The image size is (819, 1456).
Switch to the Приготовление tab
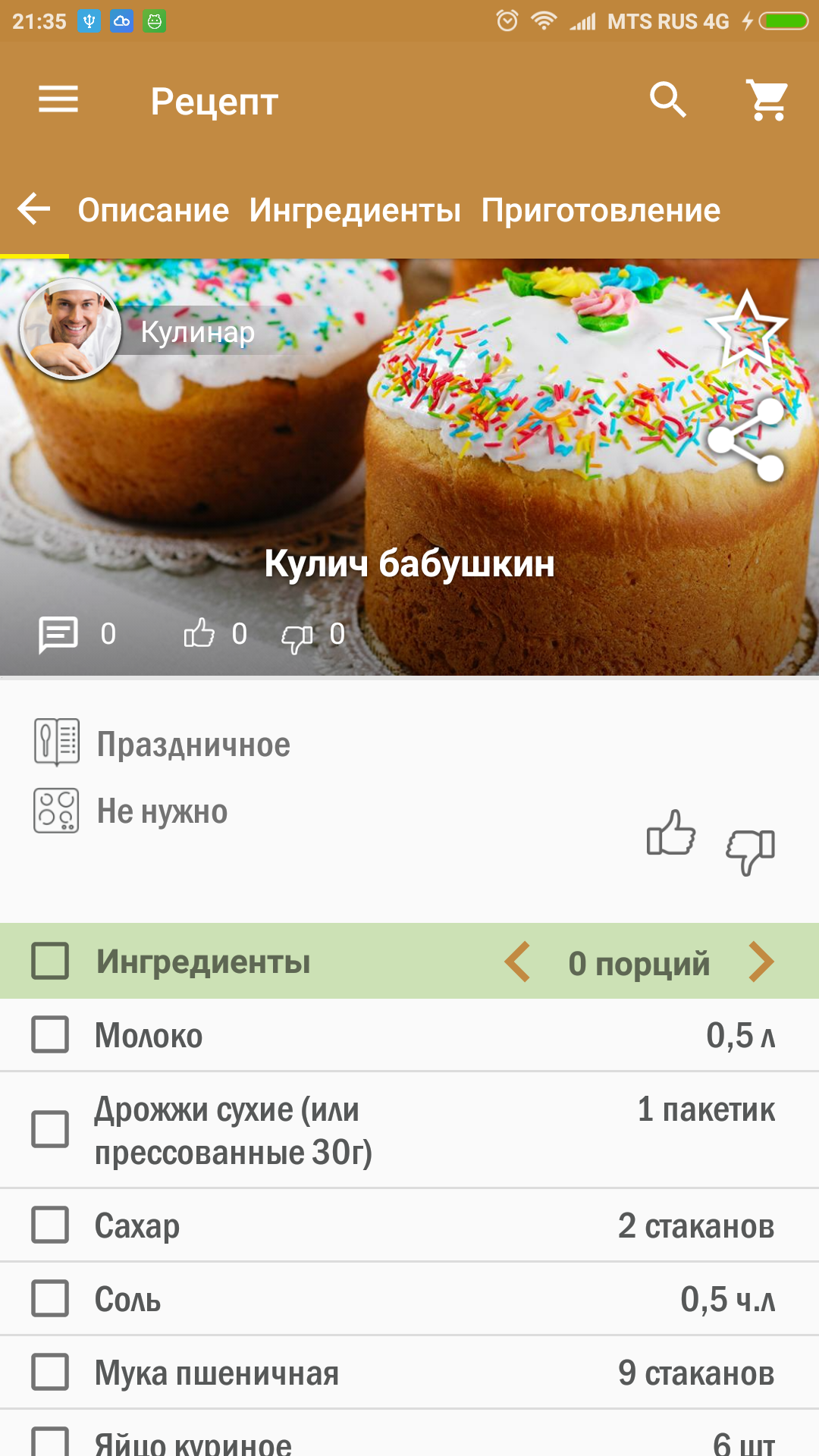click(x=601, y=210)
